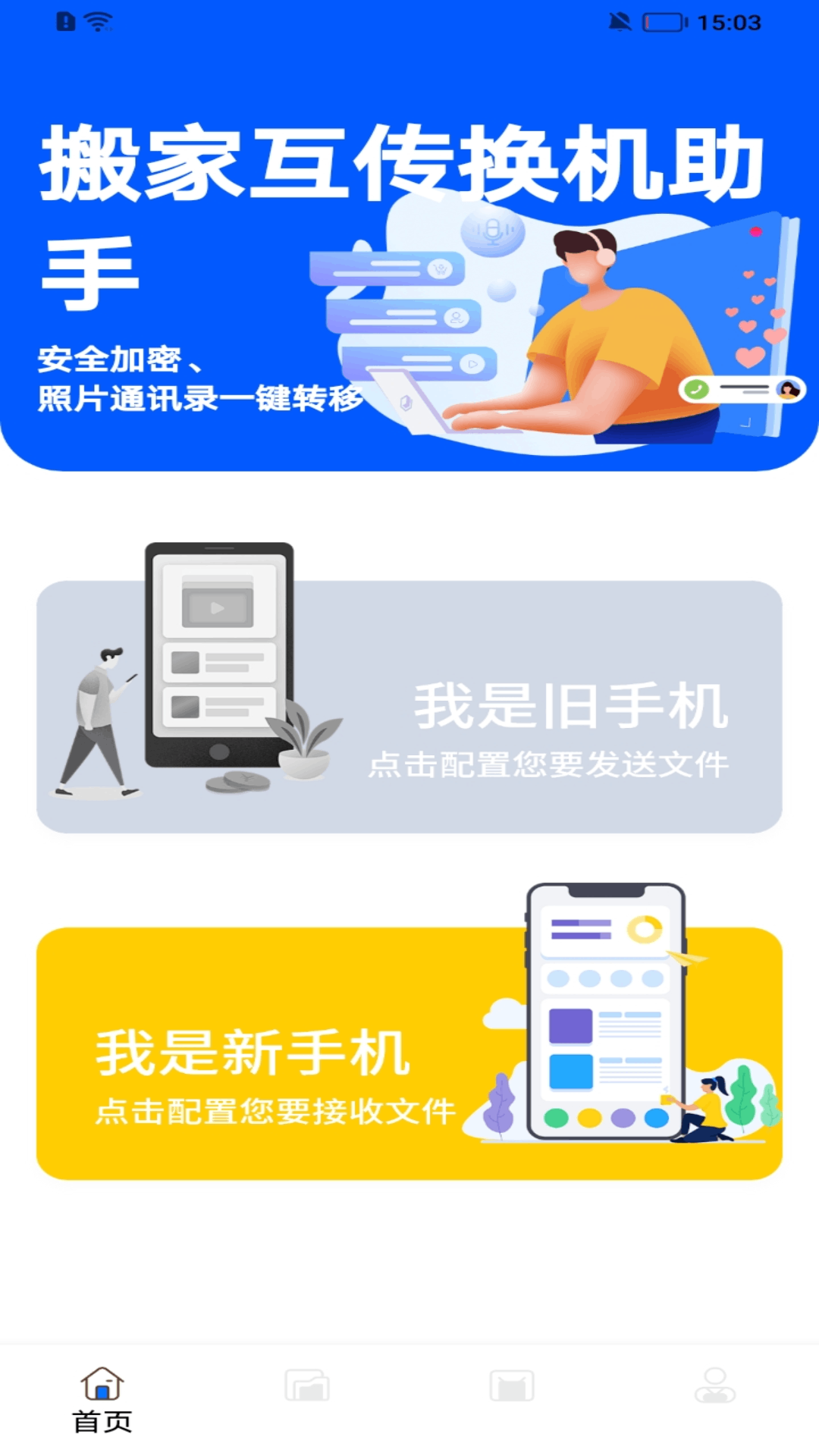Open the inbox tab in the bottom bar

tap(512, 1386)
